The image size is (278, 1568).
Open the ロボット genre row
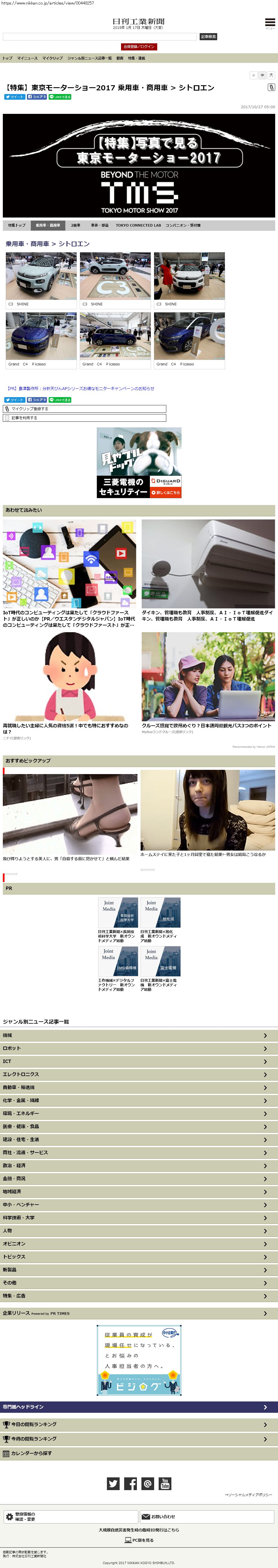[139, 1048]
